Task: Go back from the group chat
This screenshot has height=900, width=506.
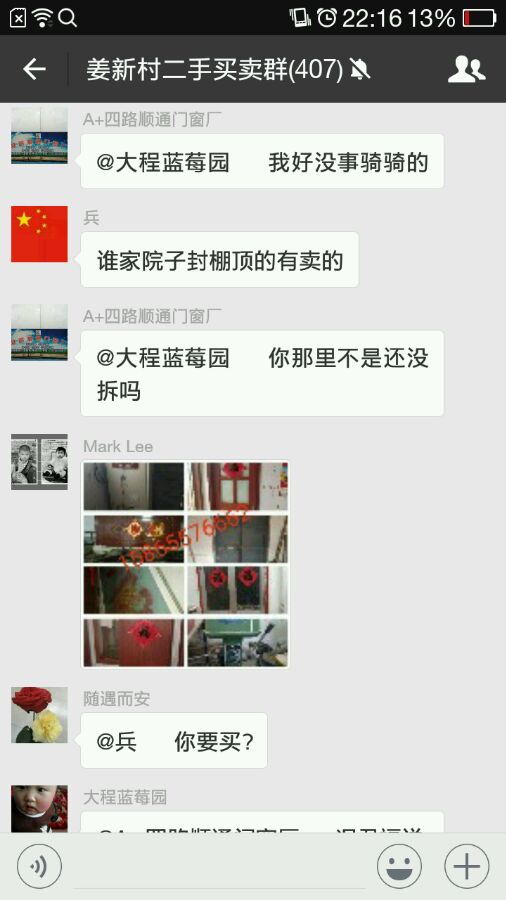Action: click(x=34, y=69)
